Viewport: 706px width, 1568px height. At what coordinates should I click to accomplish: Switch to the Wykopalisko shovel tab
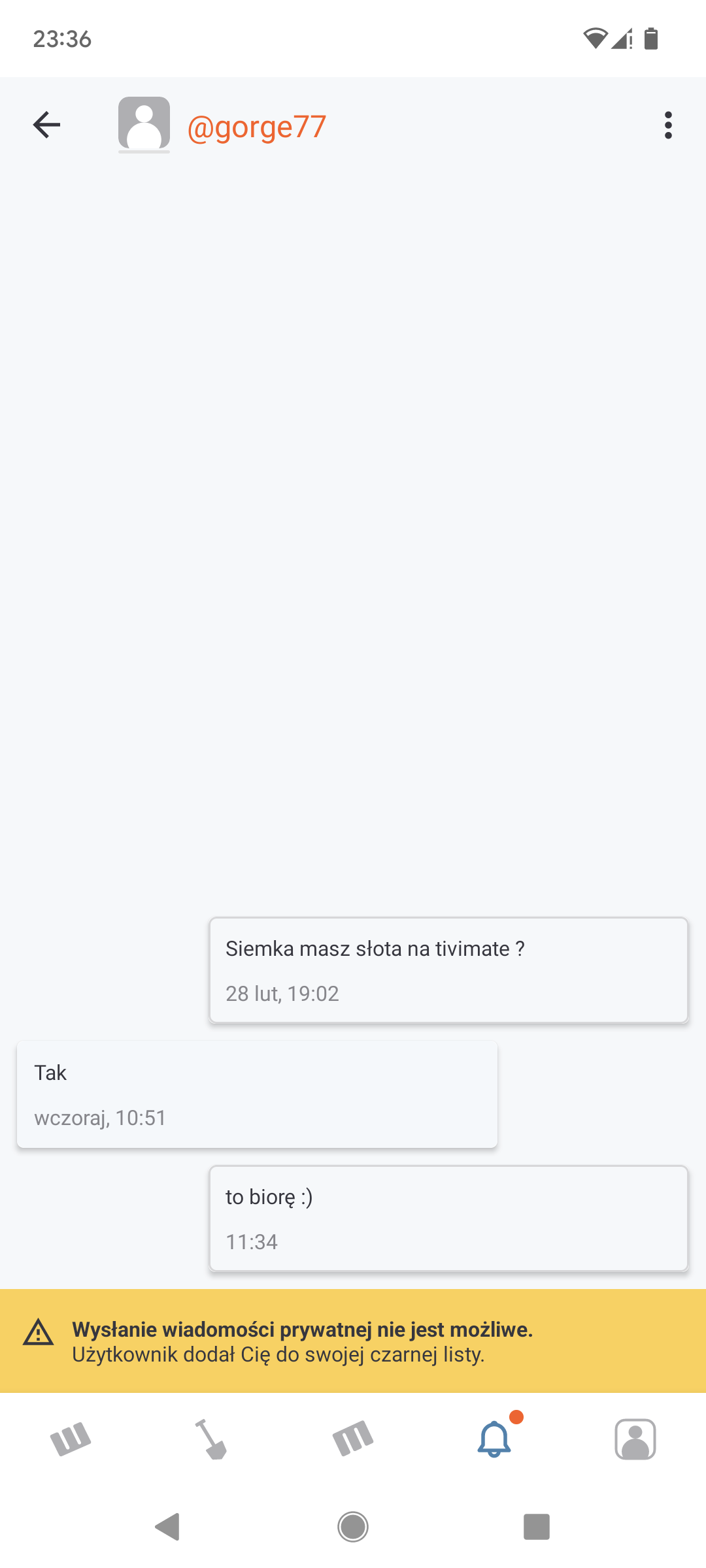[211, 1439]
